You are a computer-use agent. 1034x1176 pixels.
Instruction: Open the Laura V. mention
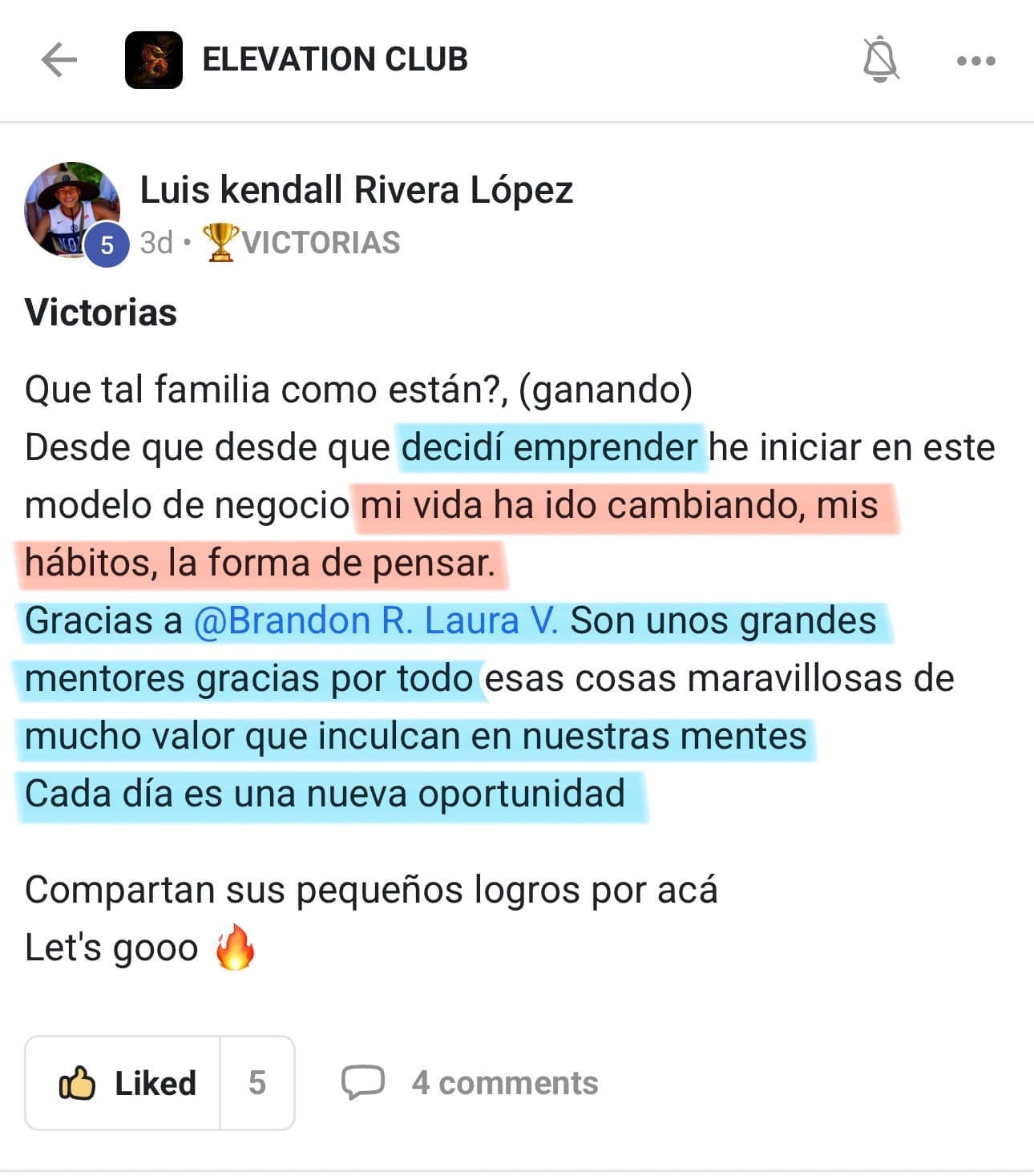(x=491, y=621)
